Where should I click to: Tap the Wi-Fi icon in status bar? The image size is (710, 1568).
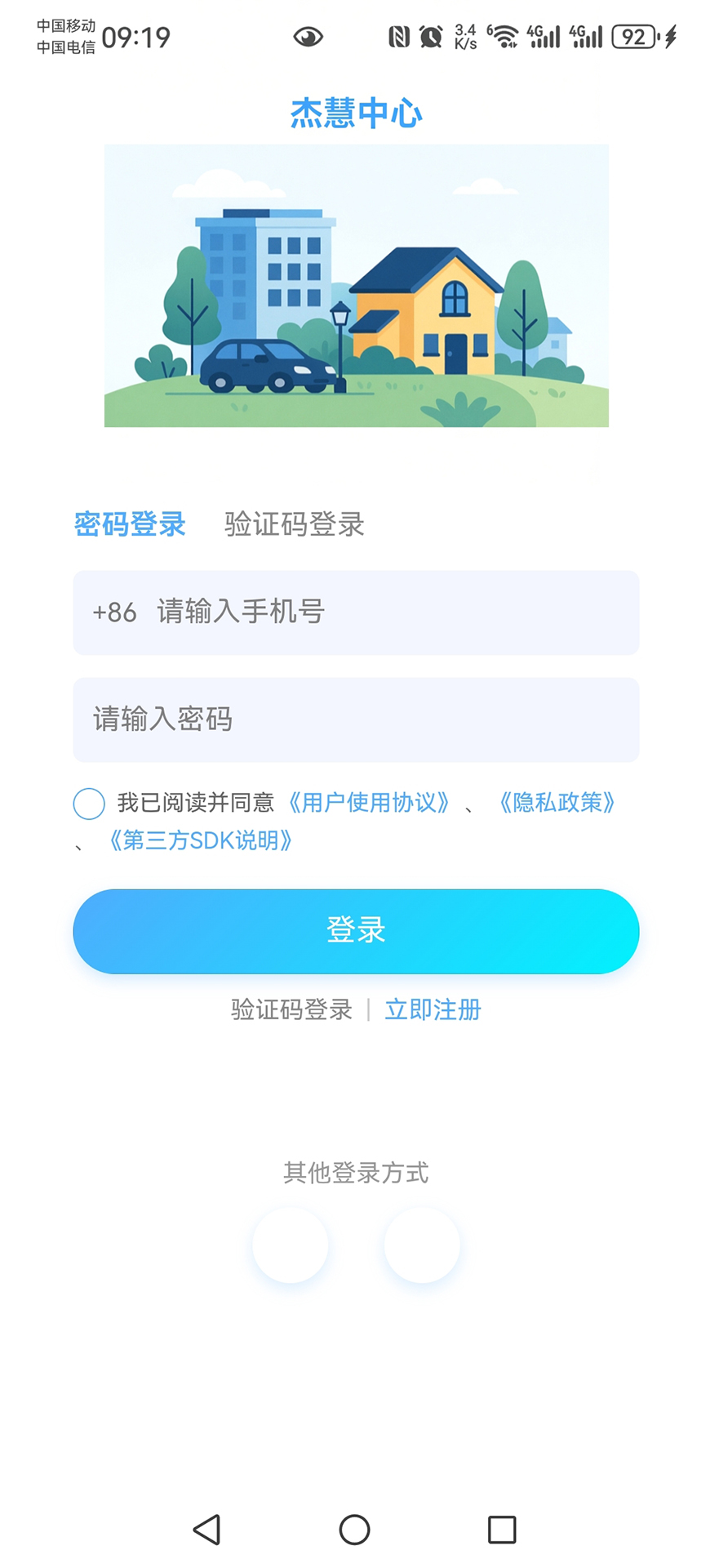[x=506, y=37]
